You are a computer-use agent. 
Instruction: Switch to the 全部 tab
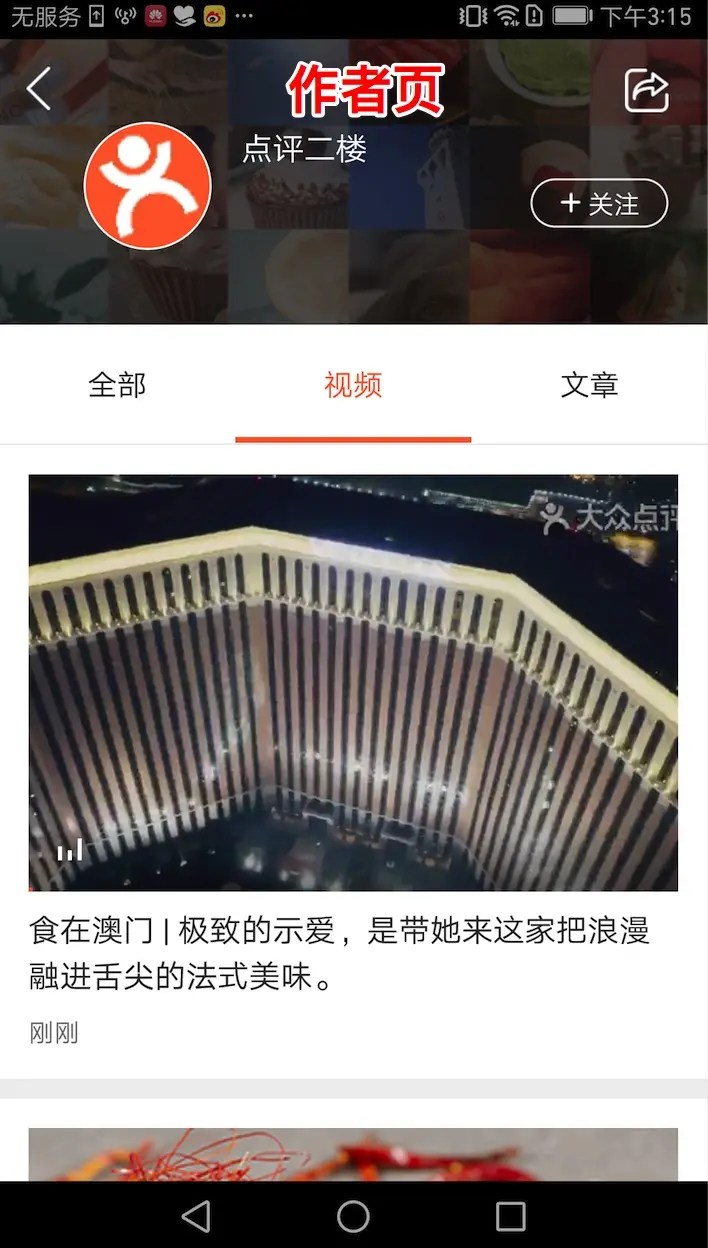[117, 385]
